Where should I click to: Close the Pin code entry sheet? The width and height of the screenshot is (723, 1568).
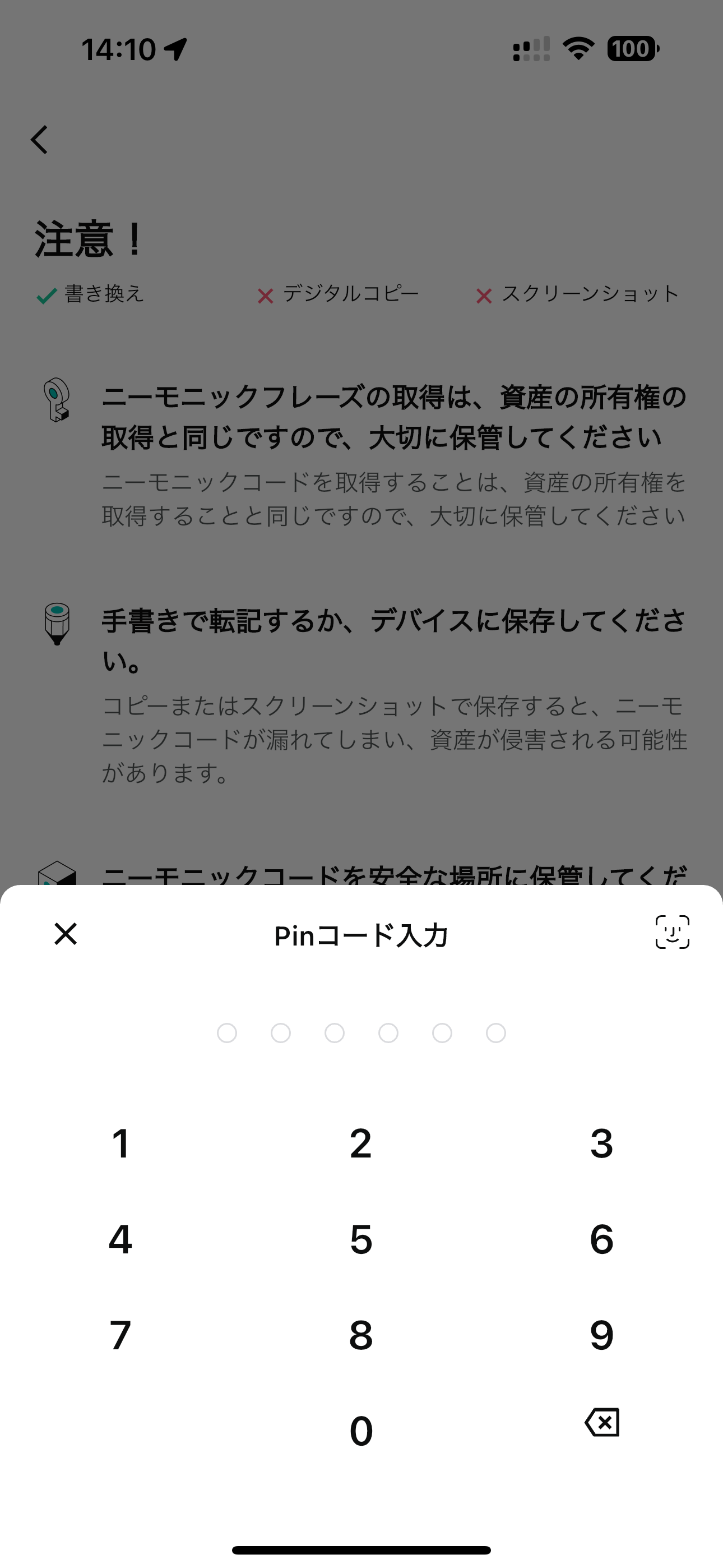pyautogui.click(x=66, y=934)
